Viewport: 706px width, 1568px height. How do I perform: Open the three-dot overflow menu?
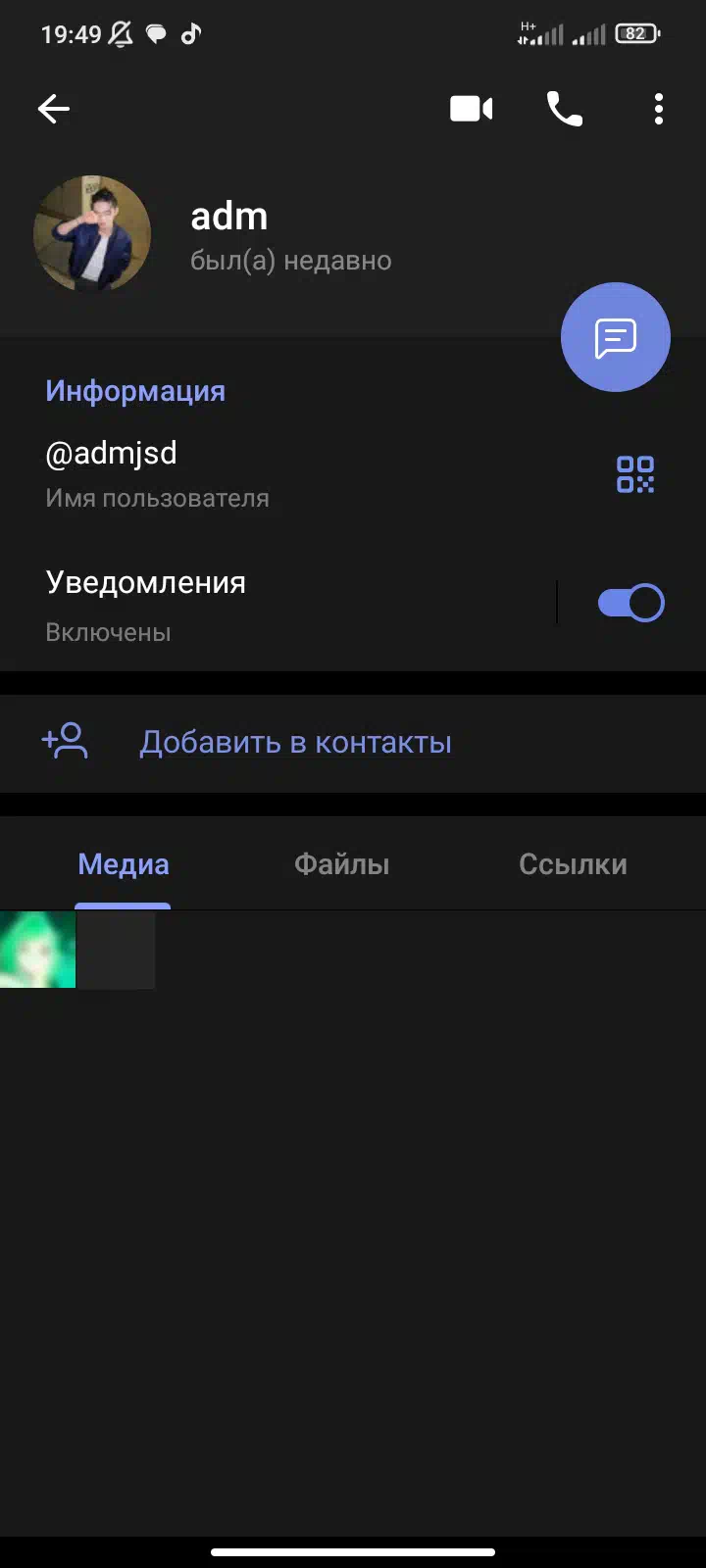point(659,109)
